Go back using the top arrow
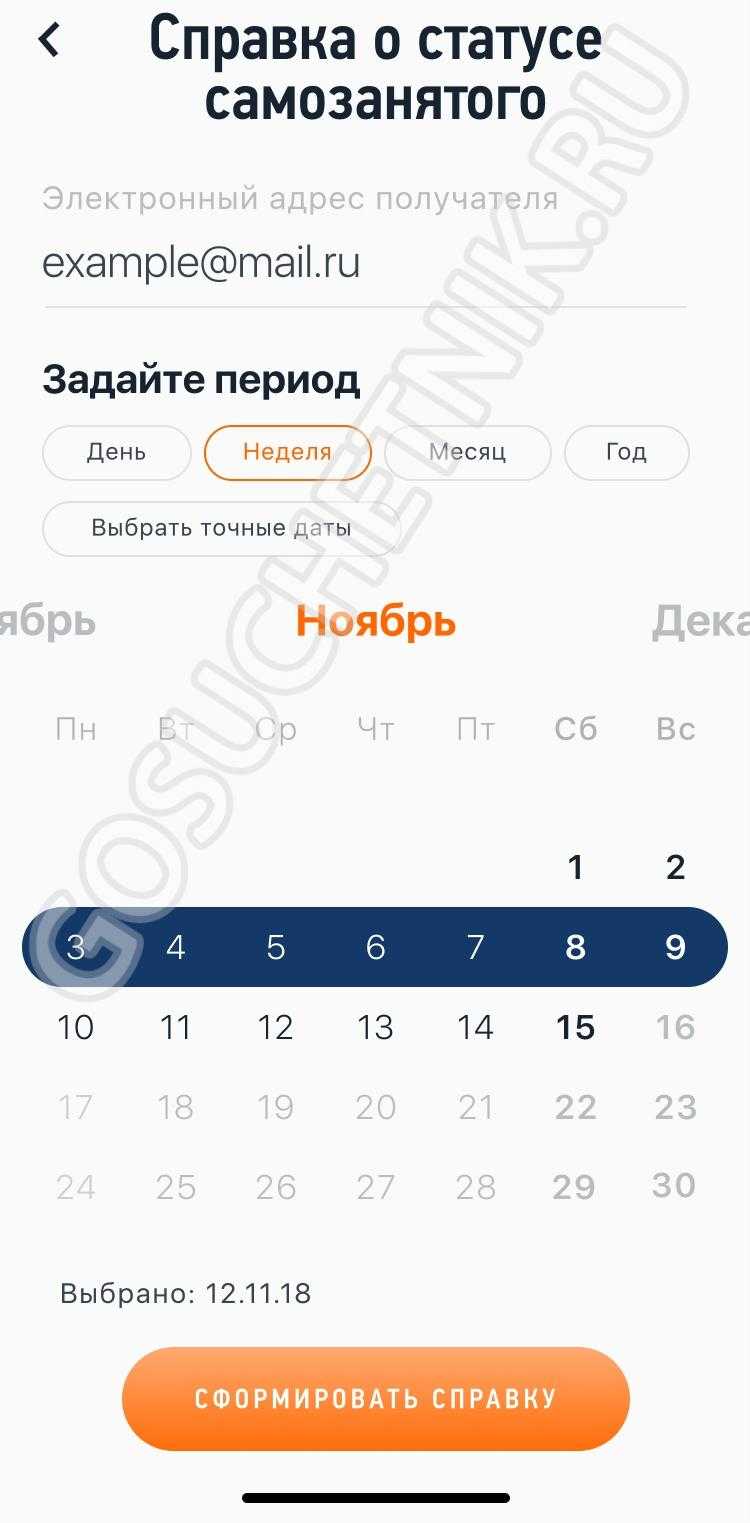This screenshot has height=1523, width=750. tap(49, 41)
